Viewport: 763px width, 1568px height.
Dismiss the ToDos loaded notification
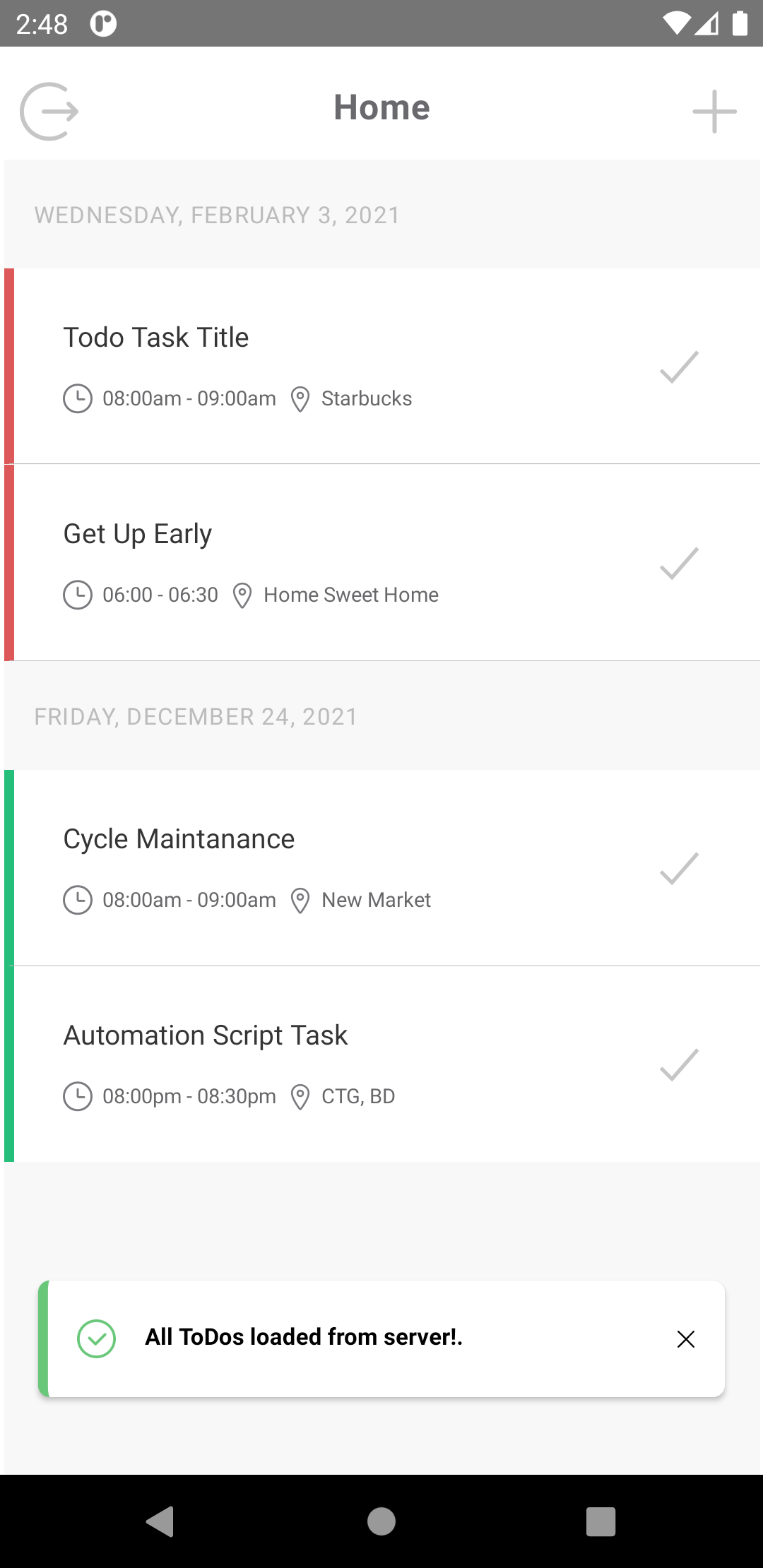685,1339
